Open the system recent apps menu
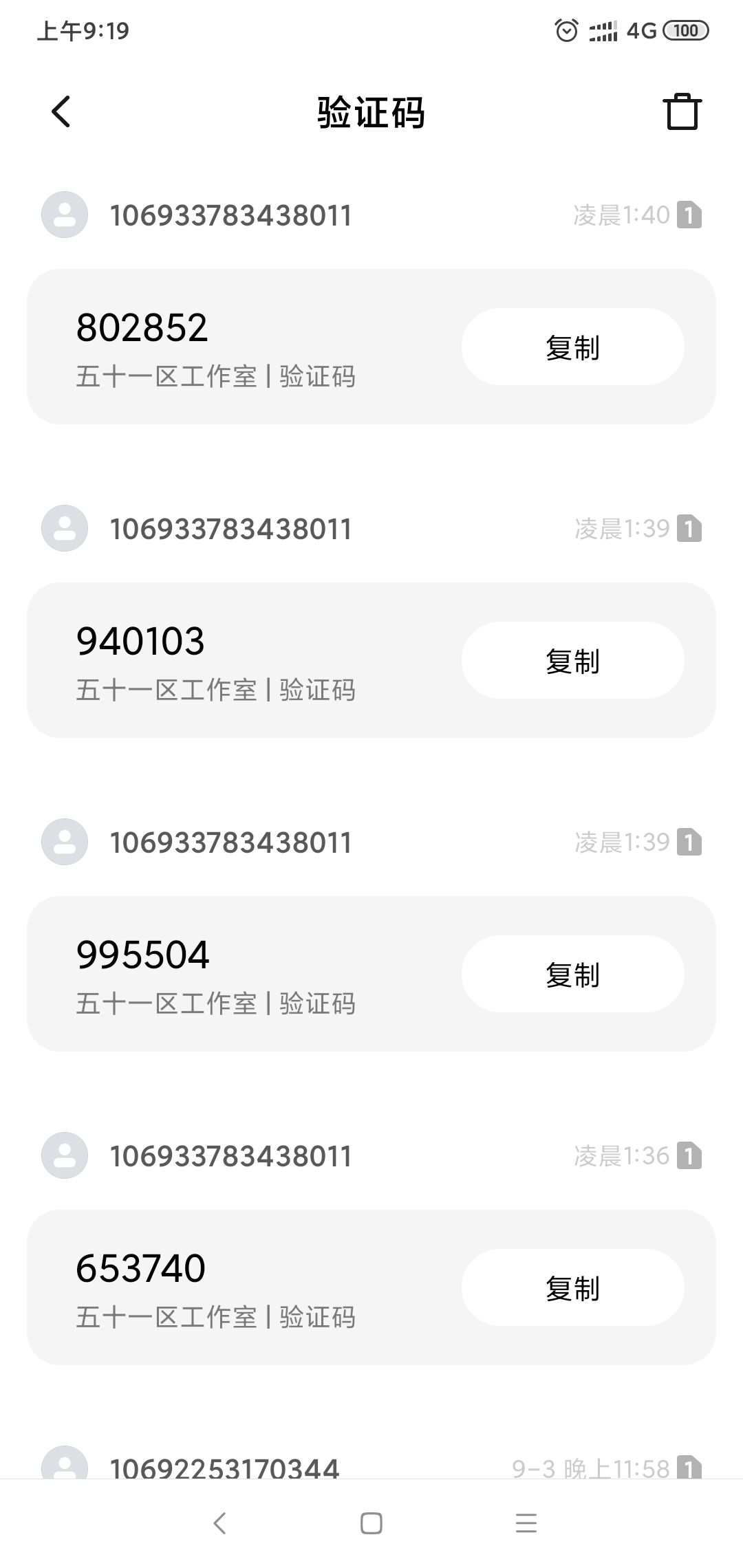The image size is (743, 1568). pyautogui.click(x=526, y=1523)
